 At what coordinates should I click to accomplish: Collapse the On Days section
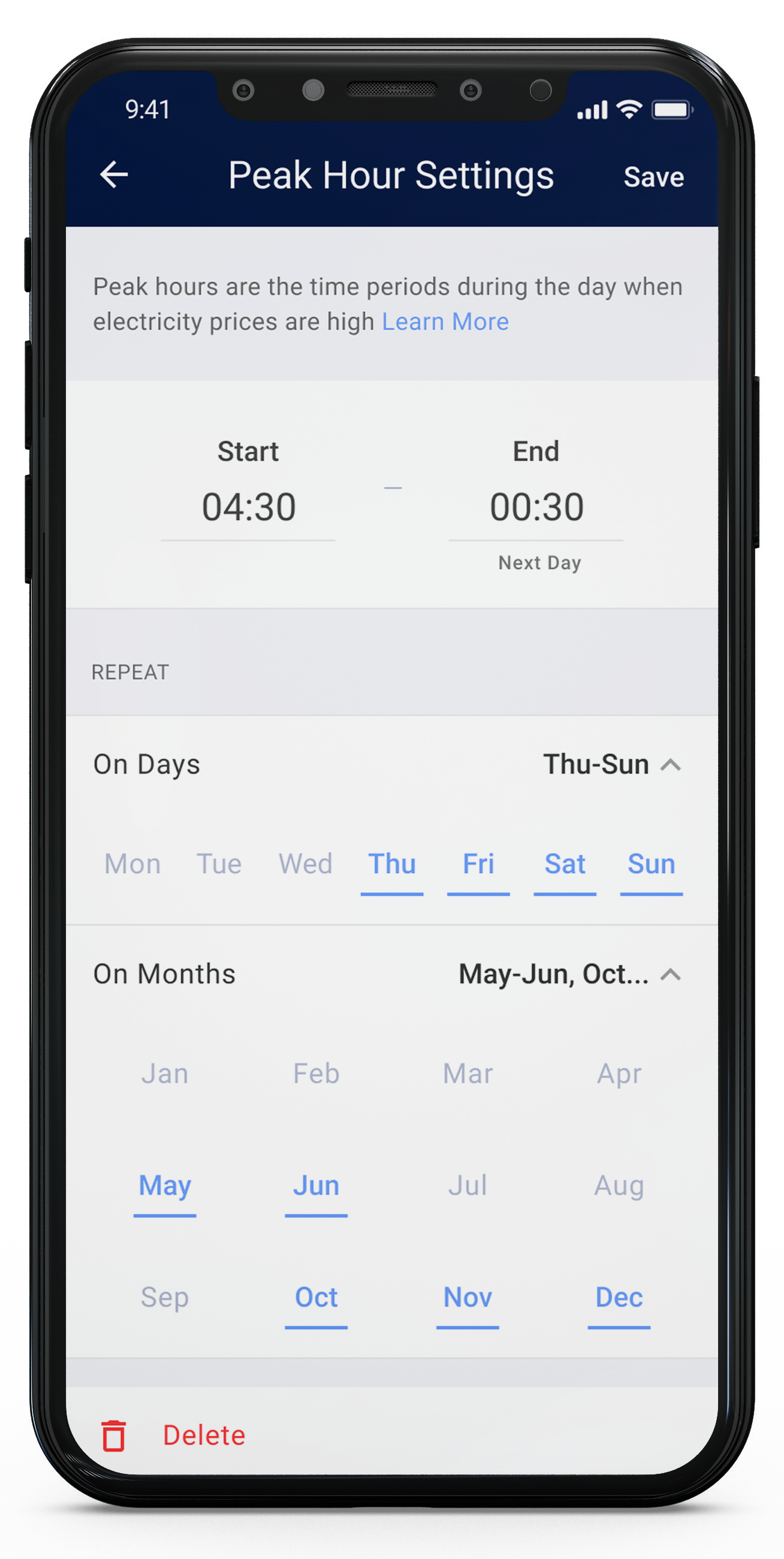670,765
